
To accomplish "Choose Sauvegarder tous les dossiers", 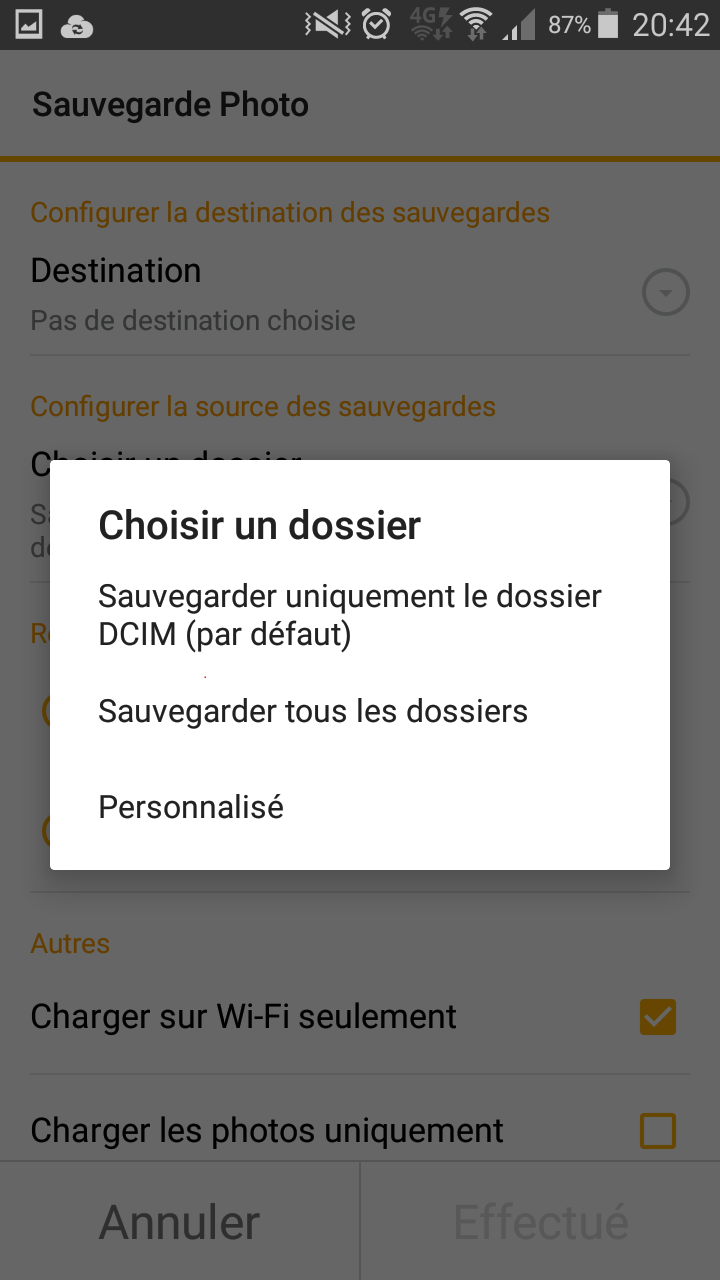I will click(x=313, y=711).
